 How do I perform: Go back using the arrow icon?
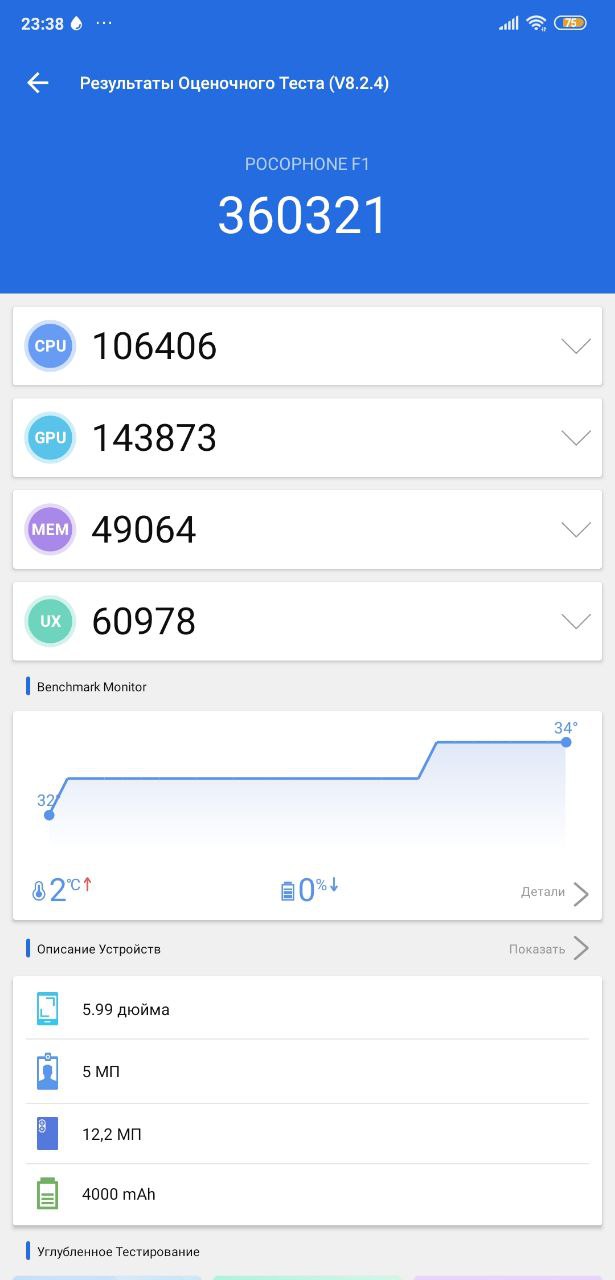[x=38, y=83]
